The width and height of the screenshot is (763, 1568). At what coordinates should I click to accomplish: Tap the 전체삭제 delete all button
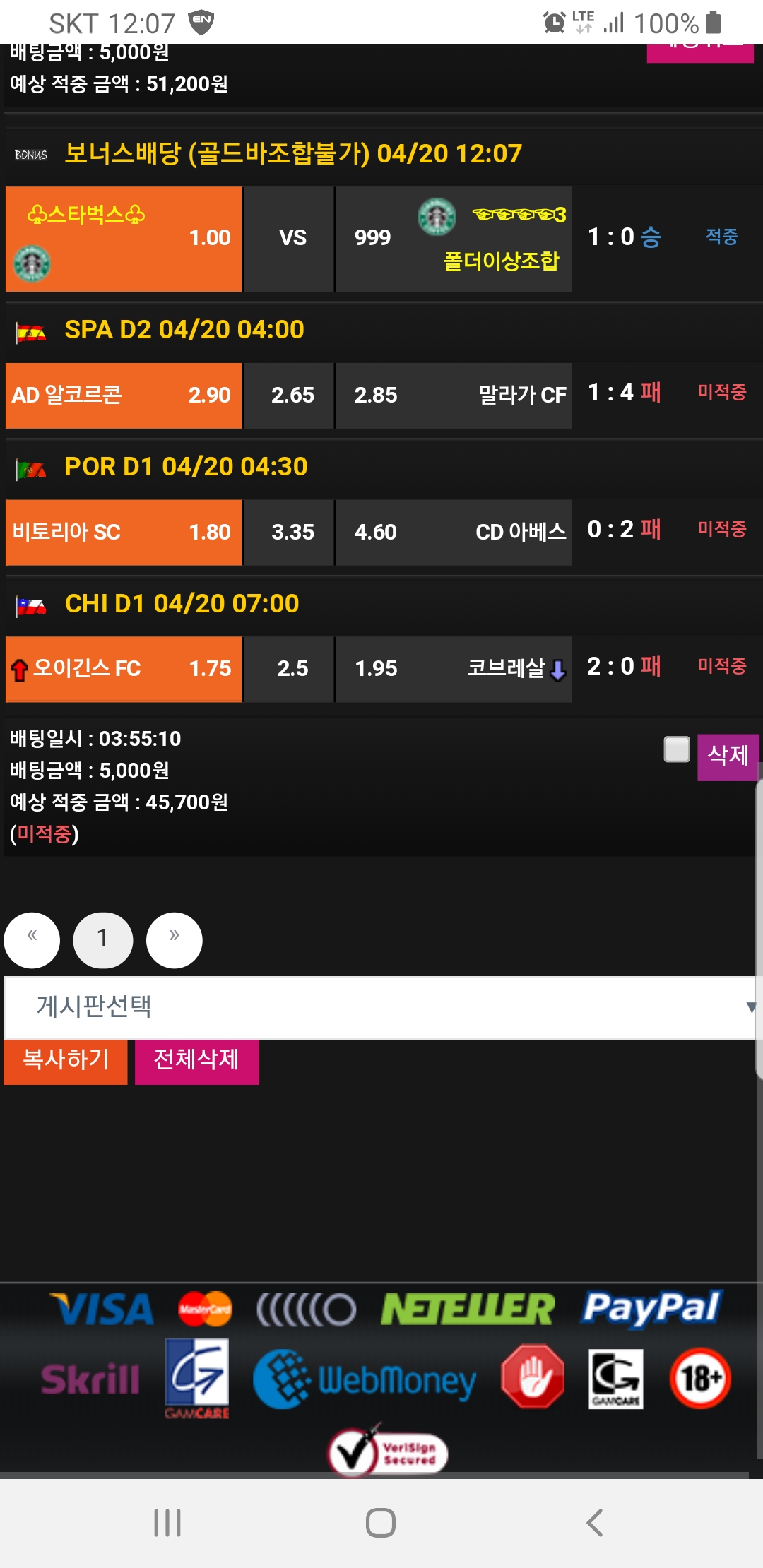196,1061
